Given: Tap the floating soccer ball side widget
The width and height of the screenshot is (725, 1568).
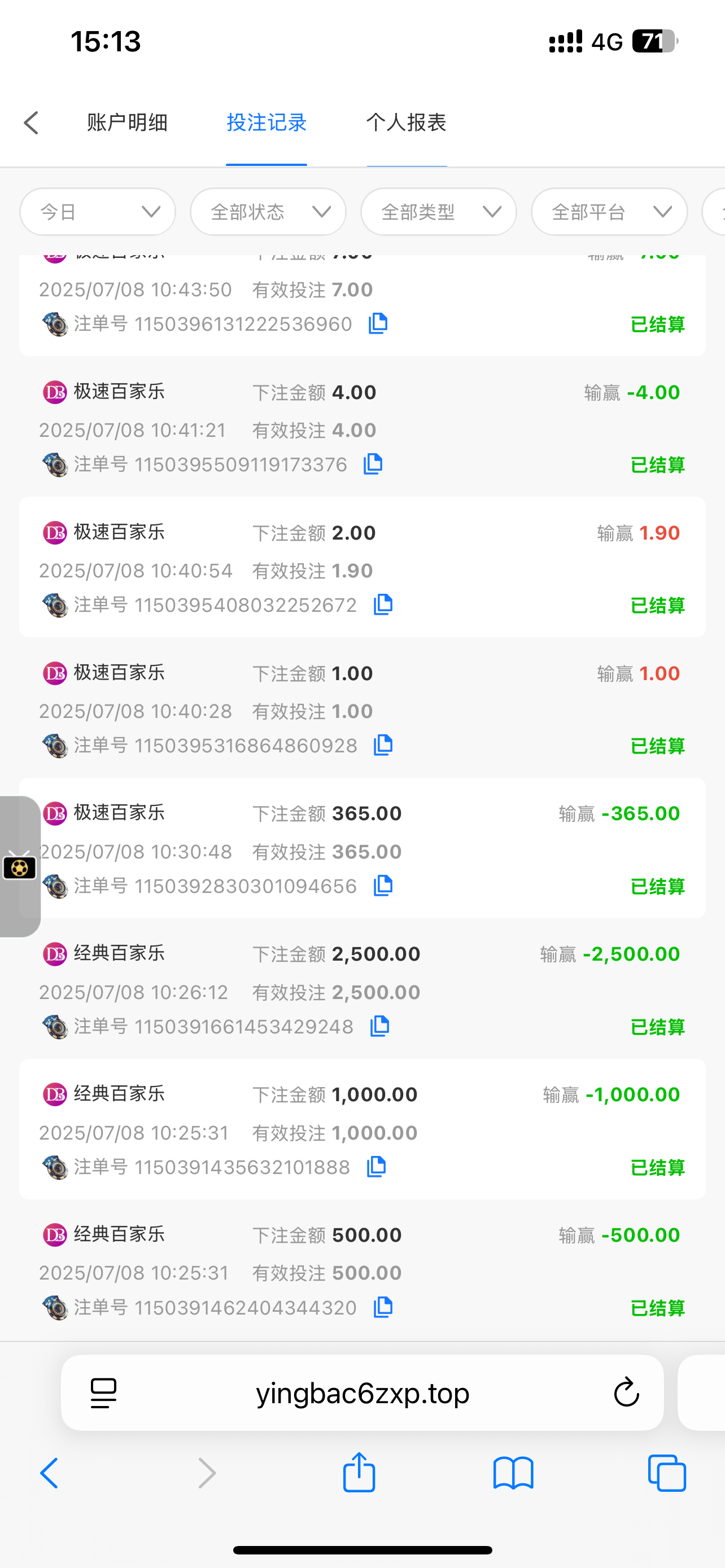Looking at the screenshot, I should (x=19, y=867).
